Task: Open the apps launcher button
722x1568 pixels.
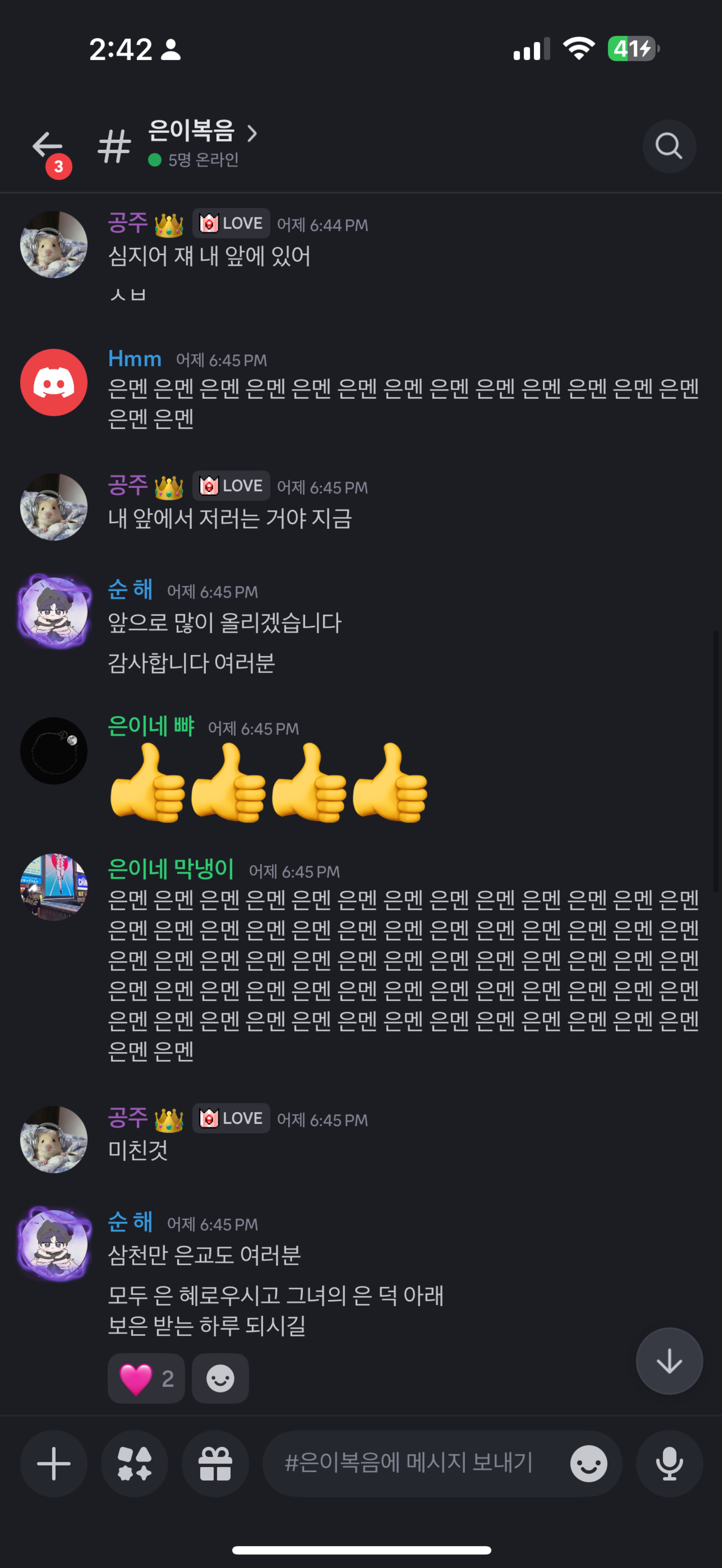Action: coord(134,1463)
